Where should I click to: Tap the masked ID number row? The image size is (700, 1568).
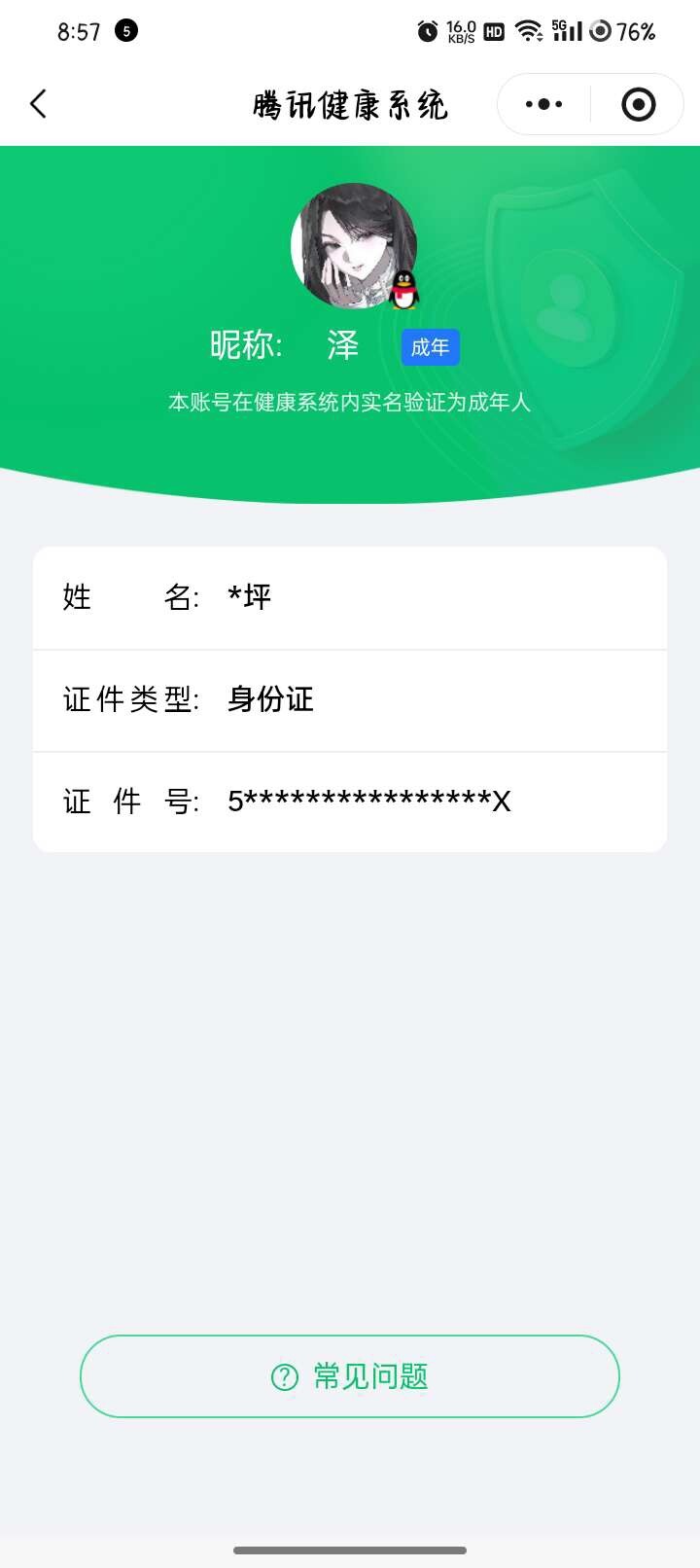click(x=349, y=802)
